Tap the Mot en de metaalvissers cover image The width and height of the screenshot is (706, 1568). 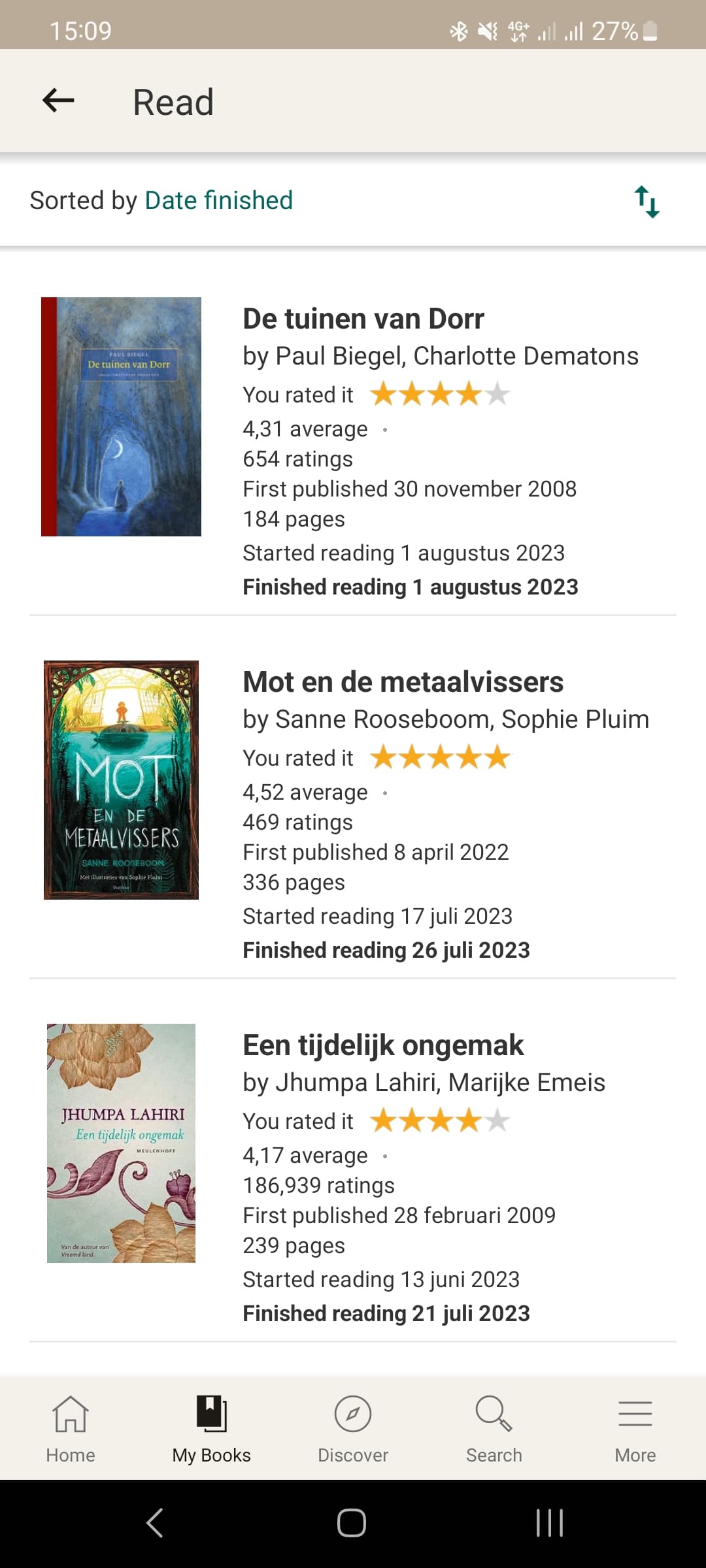click(x=121, y=780)
